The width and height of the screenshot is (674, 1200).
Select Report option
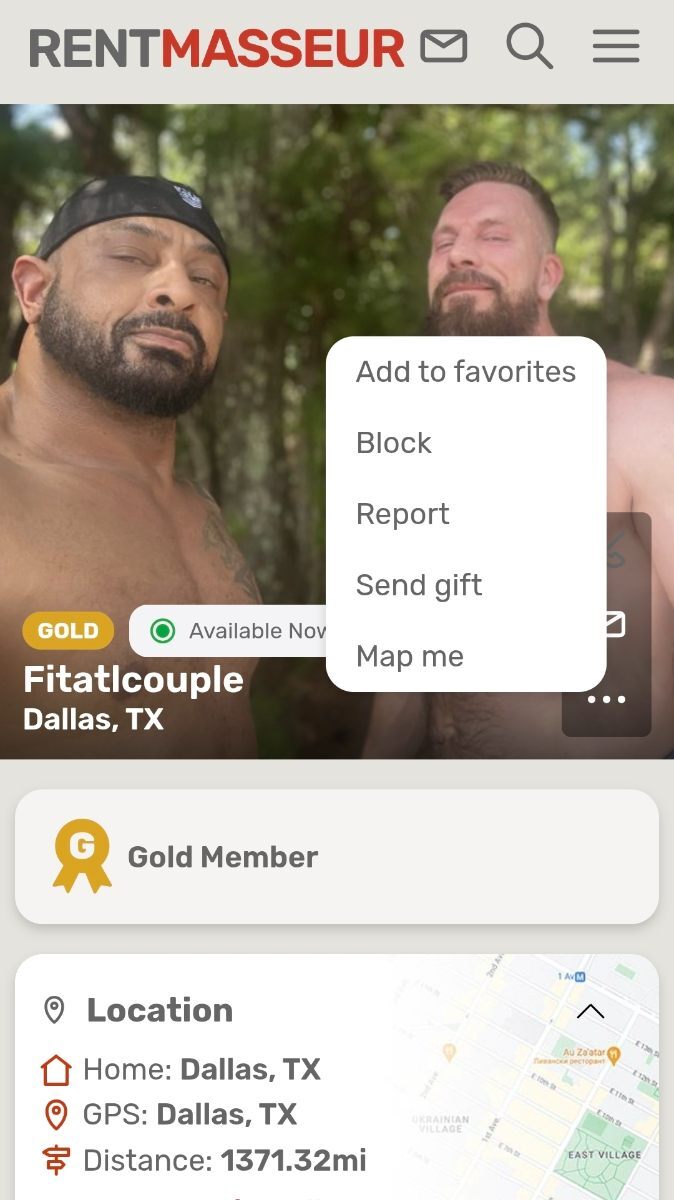[x=403, y=514]
